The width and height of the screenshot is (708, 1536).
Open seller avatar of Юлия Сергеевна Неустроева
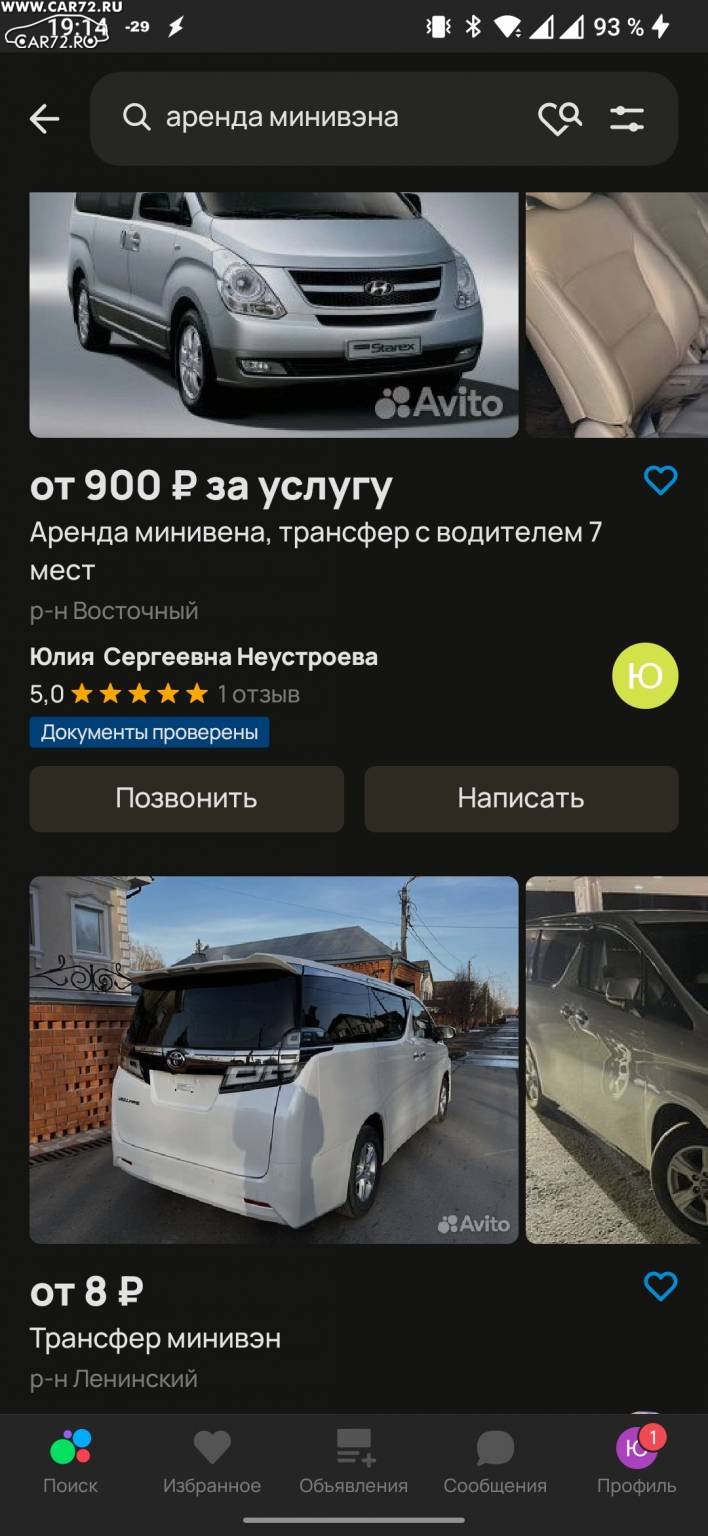pyautogui.click(x=645, y=676)
